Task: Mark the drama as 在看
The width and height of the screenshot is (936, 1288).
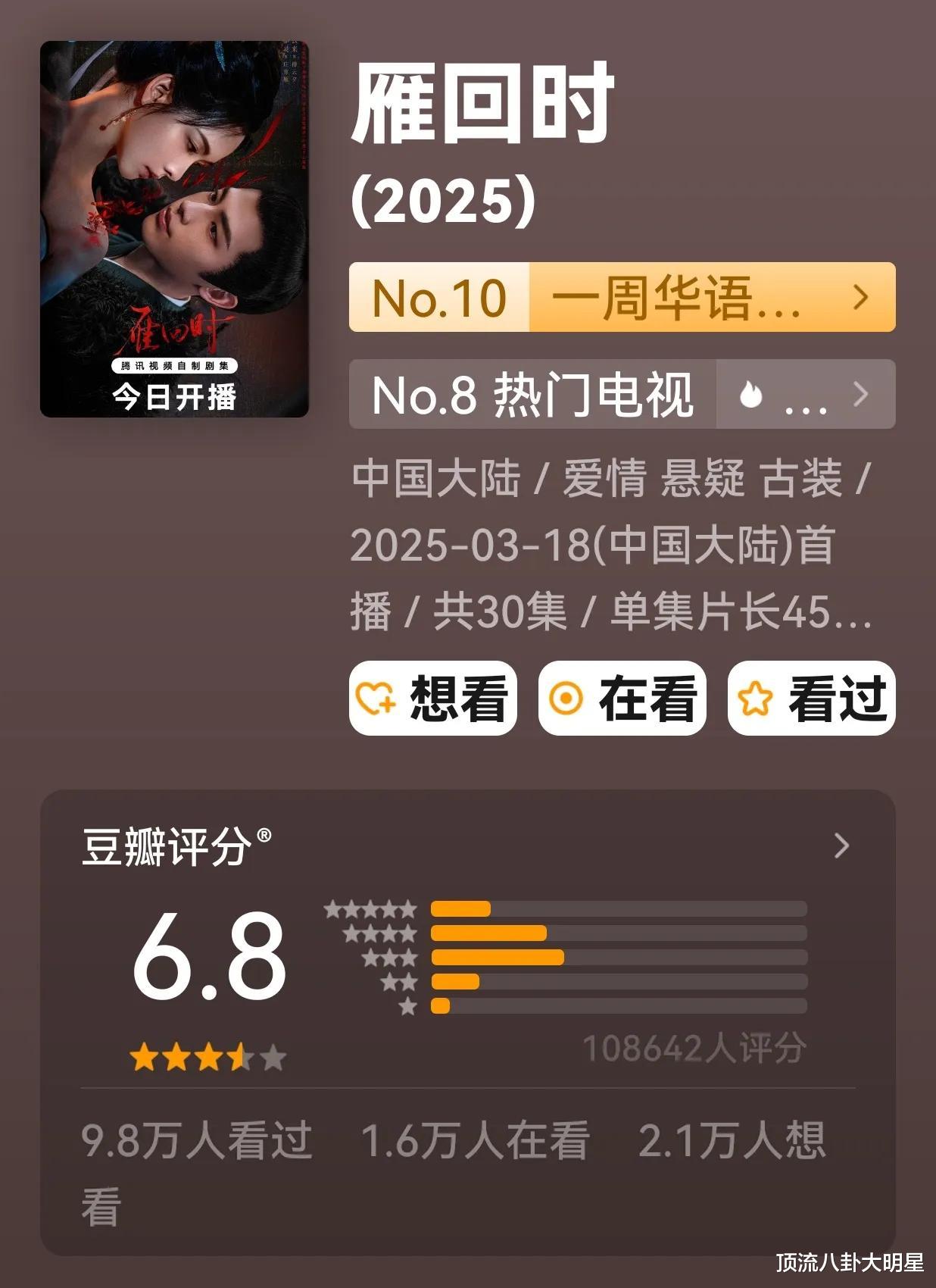Action: coord(622,698)
